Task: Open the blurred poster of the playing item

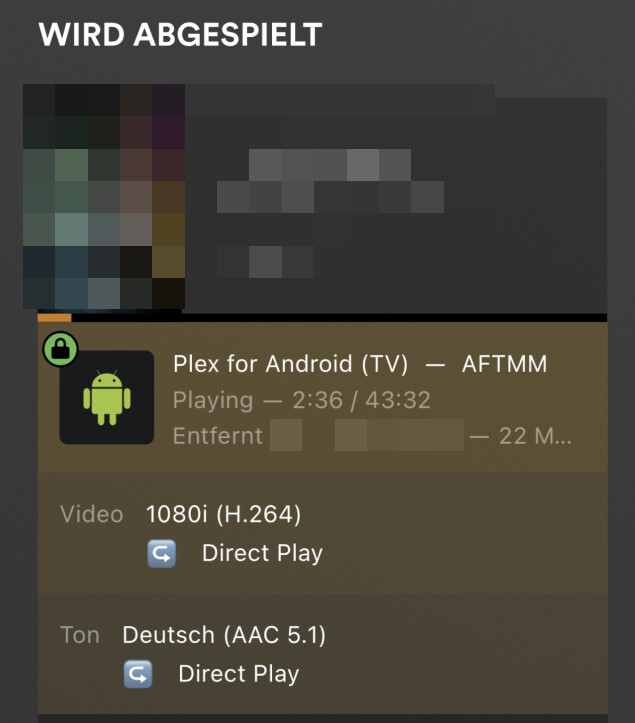Action: click(x=104, y=198)
